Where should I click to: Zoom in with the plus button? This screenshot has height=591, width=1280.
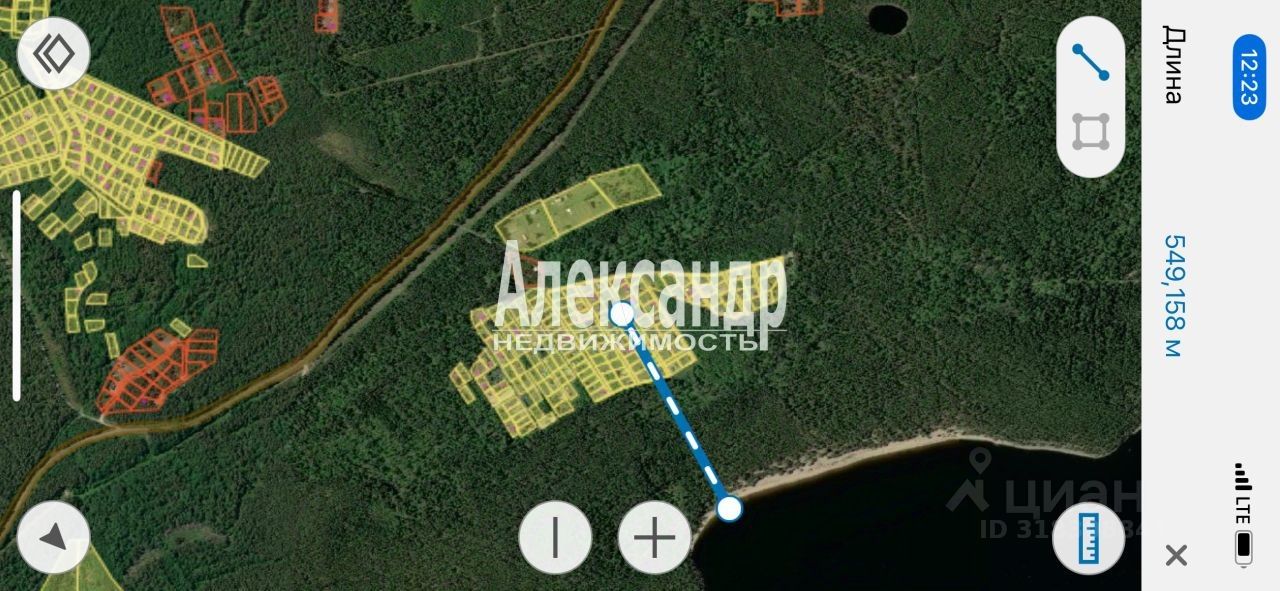pyautogui.click(x=655, y=537)
